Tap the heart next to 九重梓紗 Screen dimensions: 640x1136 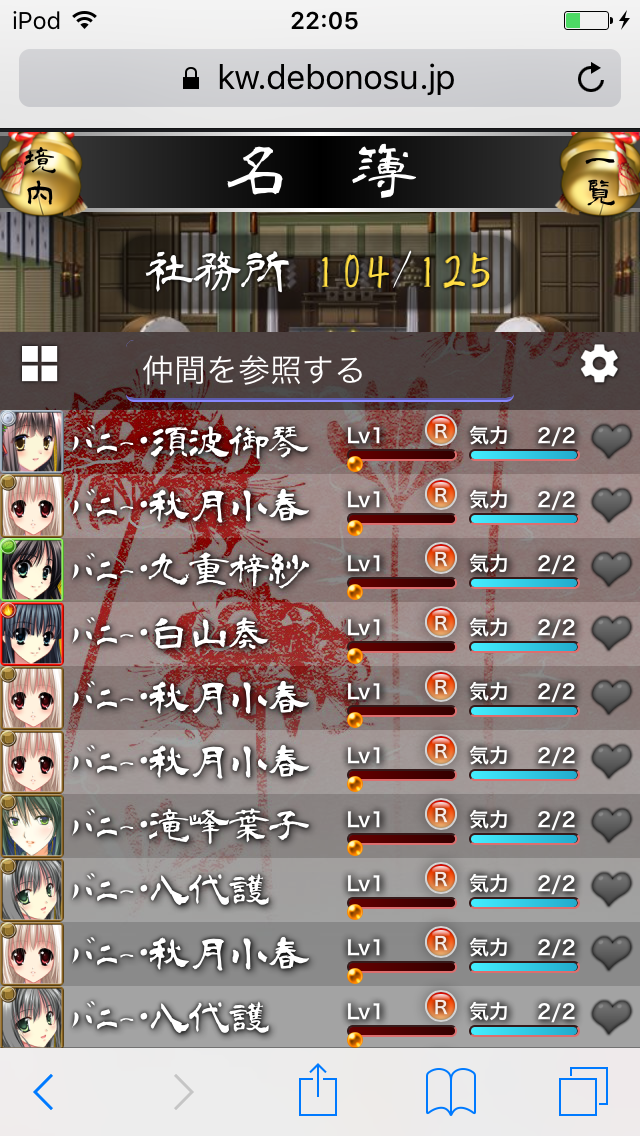(x=611, y=570)
